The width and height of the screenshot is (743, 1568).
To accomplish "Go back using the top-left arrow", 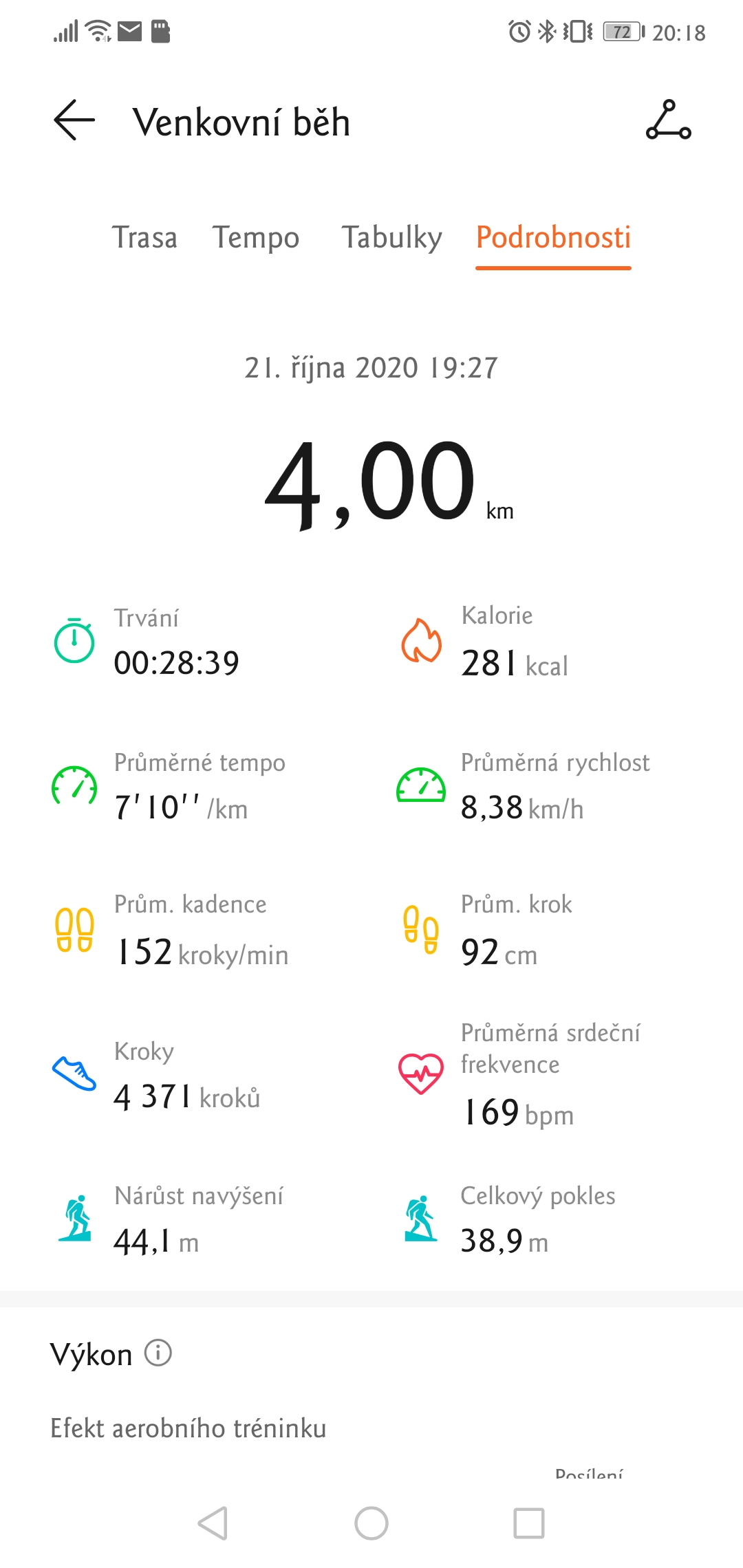I will 74,120.
